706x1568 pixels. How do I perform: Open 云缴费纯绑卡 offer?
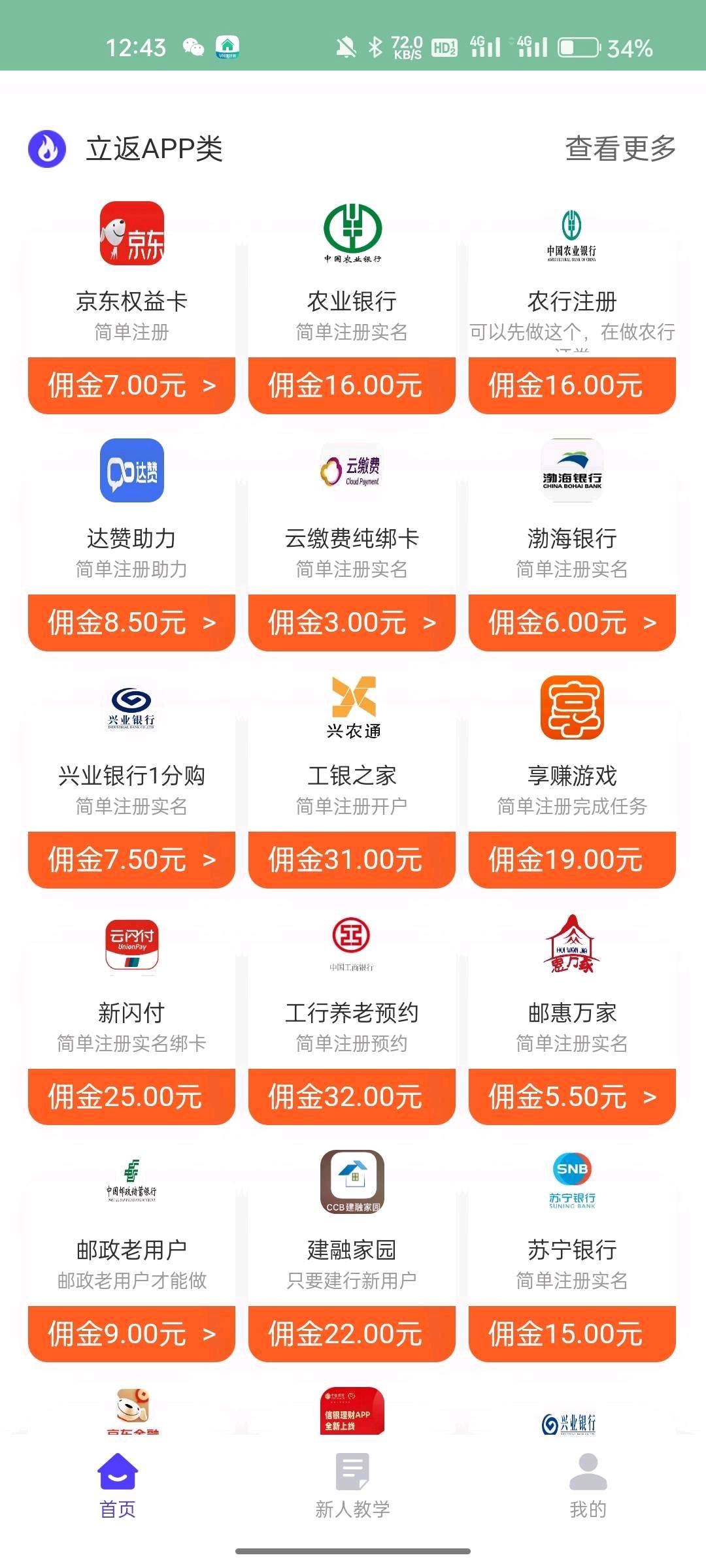[x=352, y=544]
